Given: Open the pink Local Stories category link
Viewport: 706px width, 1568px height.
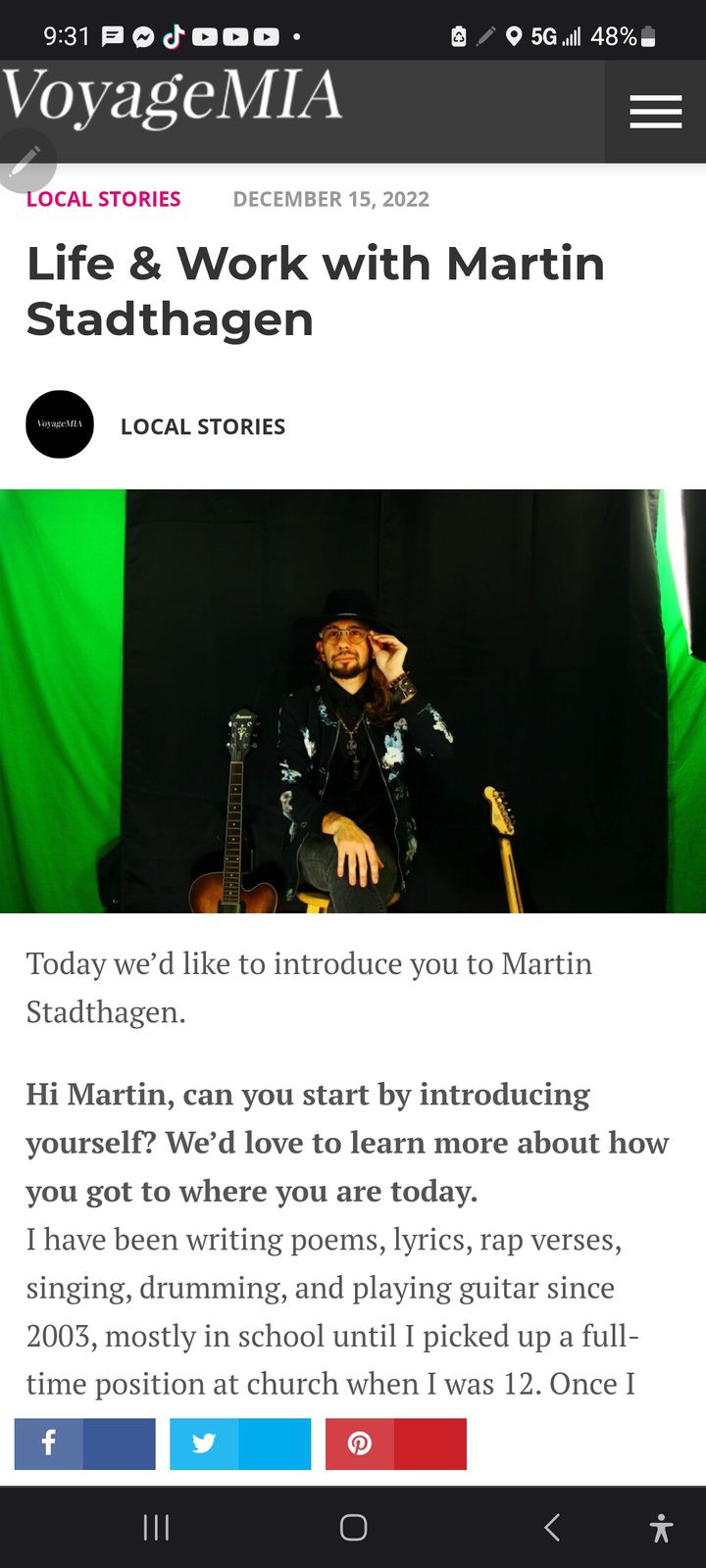Looking at the screenshot, I should coord(103,199).
